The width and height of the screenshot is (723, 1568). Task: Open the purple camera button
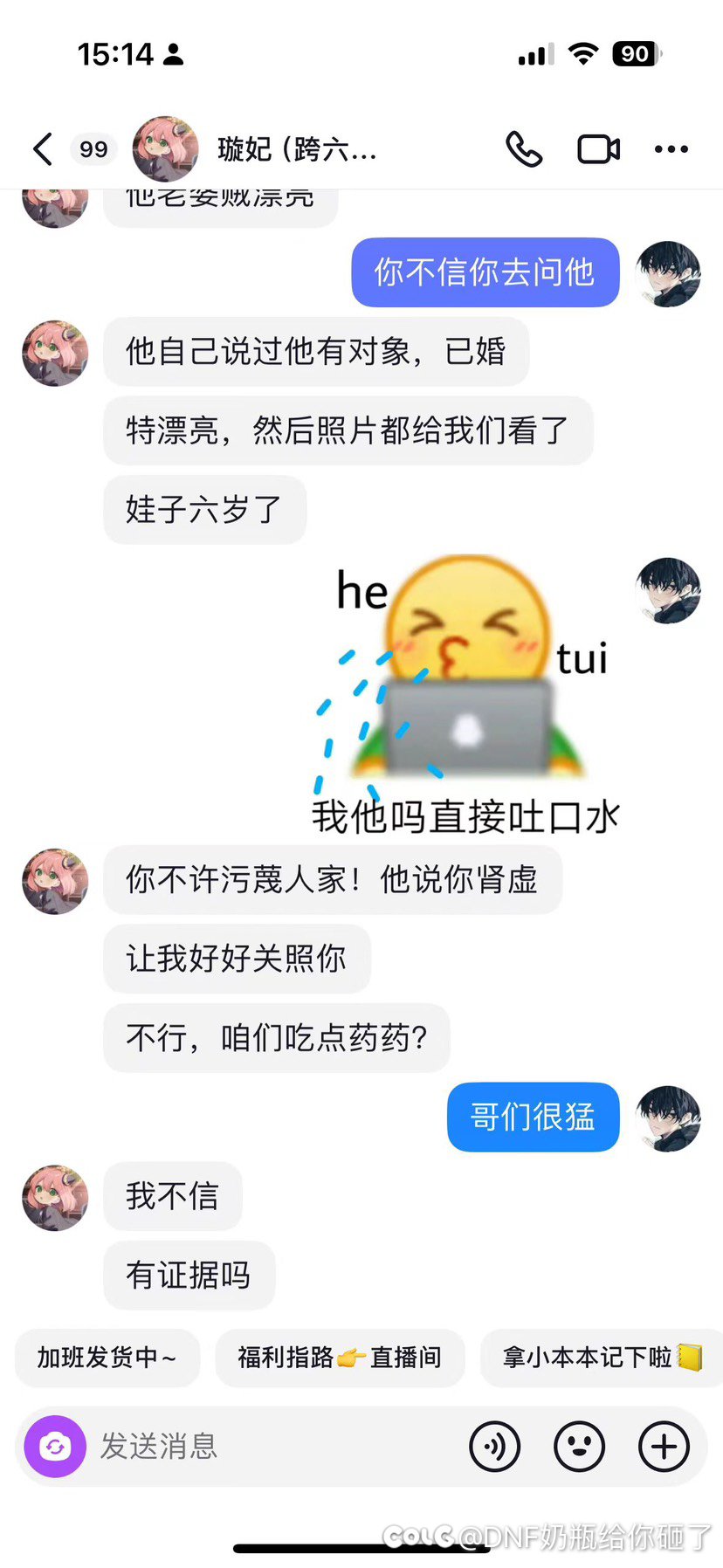point(55,1447)
